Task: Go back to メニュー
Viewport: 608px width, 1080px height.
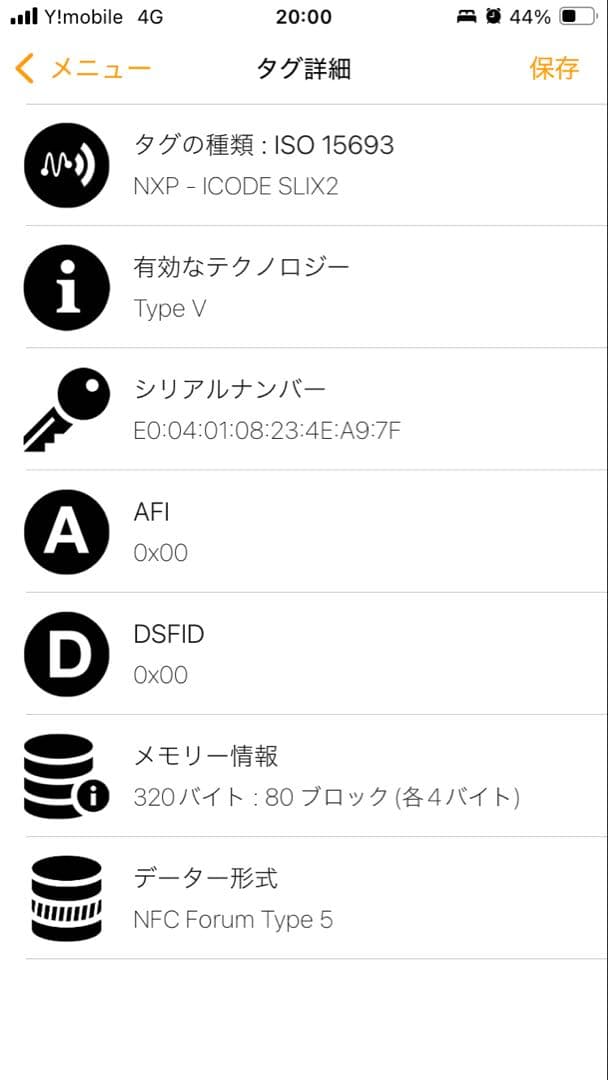Action: pyautogui.click(x=84, y=69)
